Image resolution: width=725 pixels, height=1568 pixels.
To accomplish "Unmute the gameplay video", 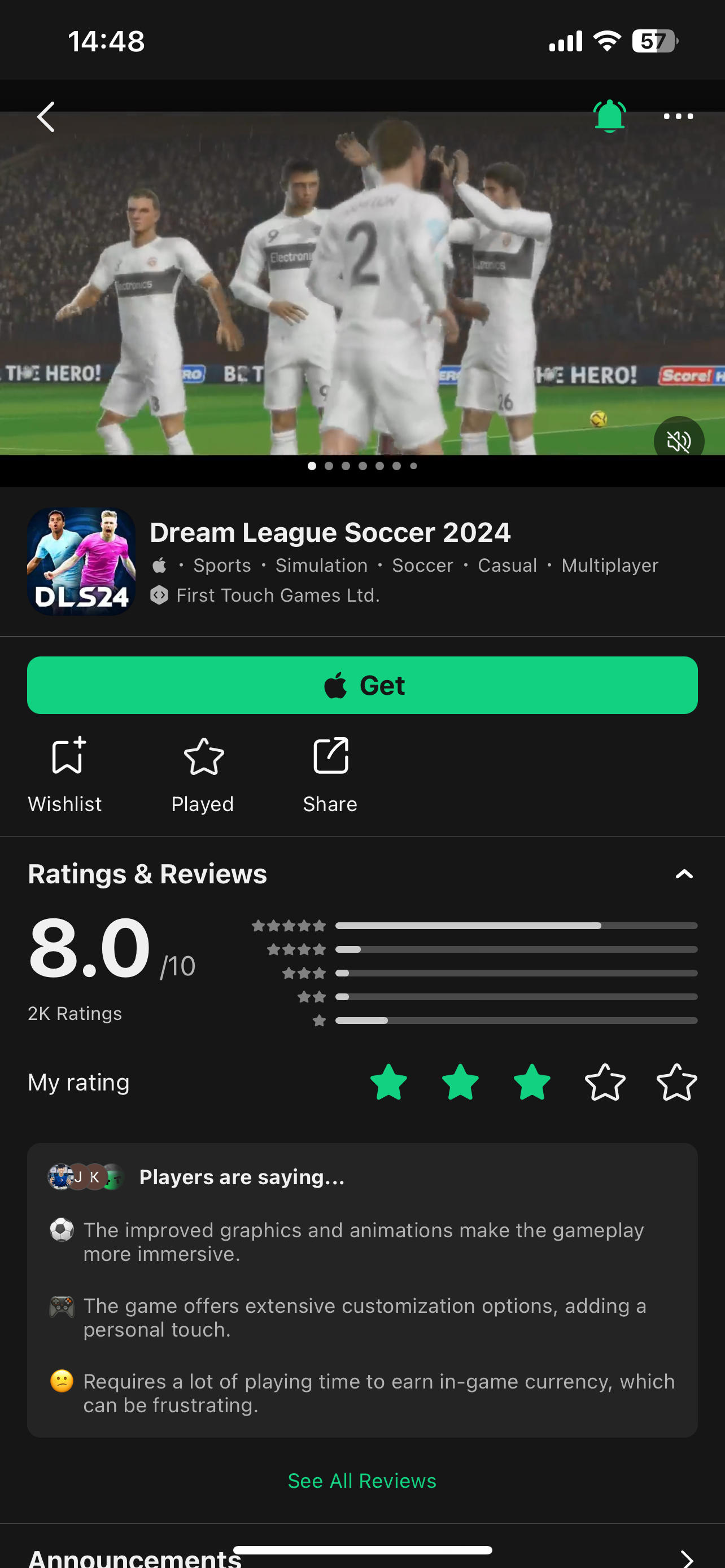I will tap(678, 441).
